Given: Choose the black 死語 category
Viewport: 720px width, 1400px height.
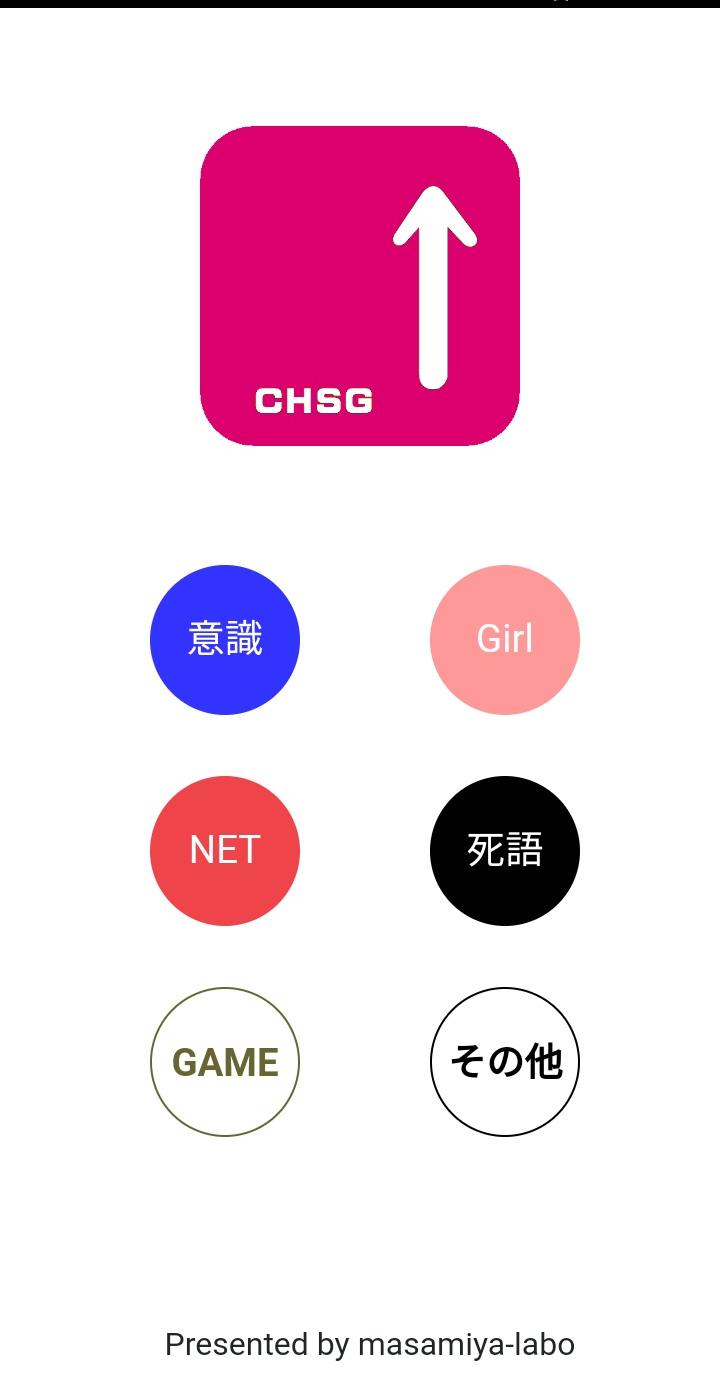Looking at the screenshot, I should click(505, 851).
